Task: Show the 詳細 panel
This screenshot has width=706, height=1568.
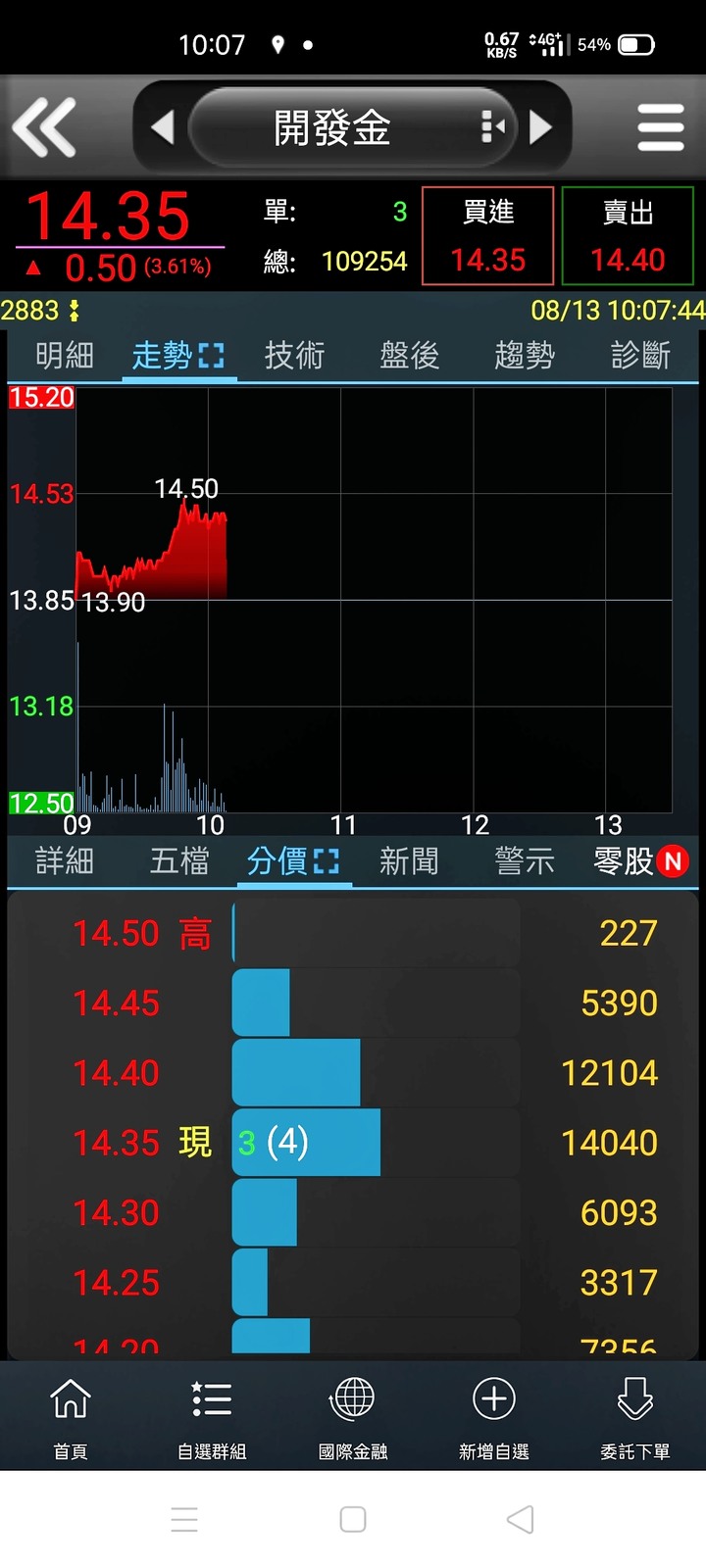Action: (x=64, y=861)
